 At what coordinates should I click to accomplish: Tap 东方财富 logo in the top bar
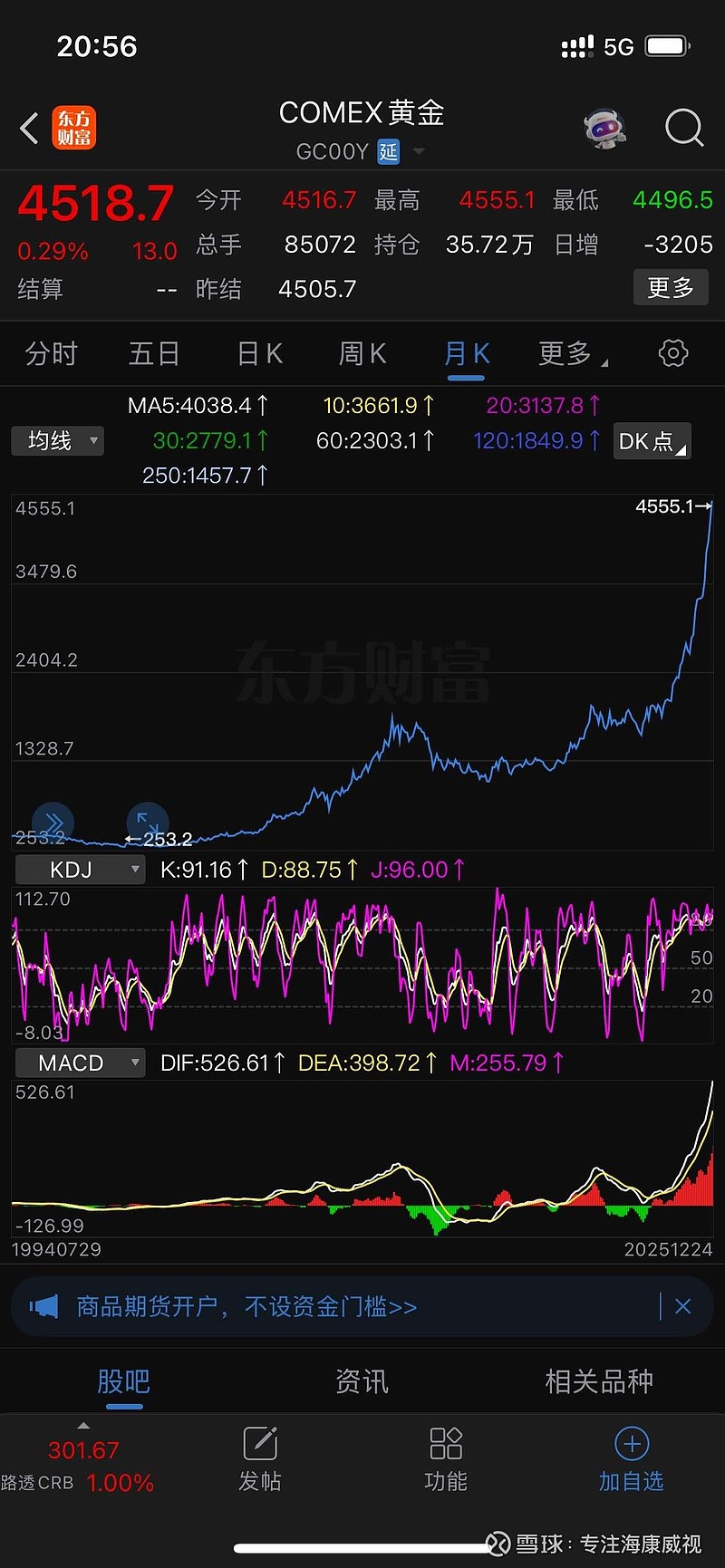75,128
